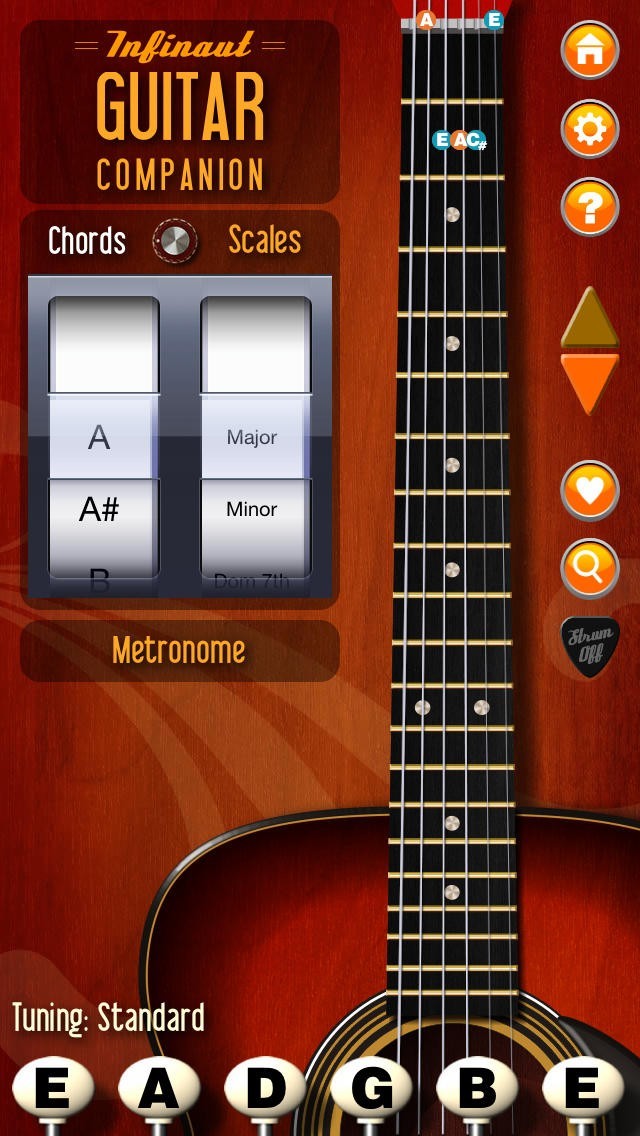Screen dimensions: 640x1136
Task: Add chord to favorites with heart icon
Action: (x=590, y=490)
